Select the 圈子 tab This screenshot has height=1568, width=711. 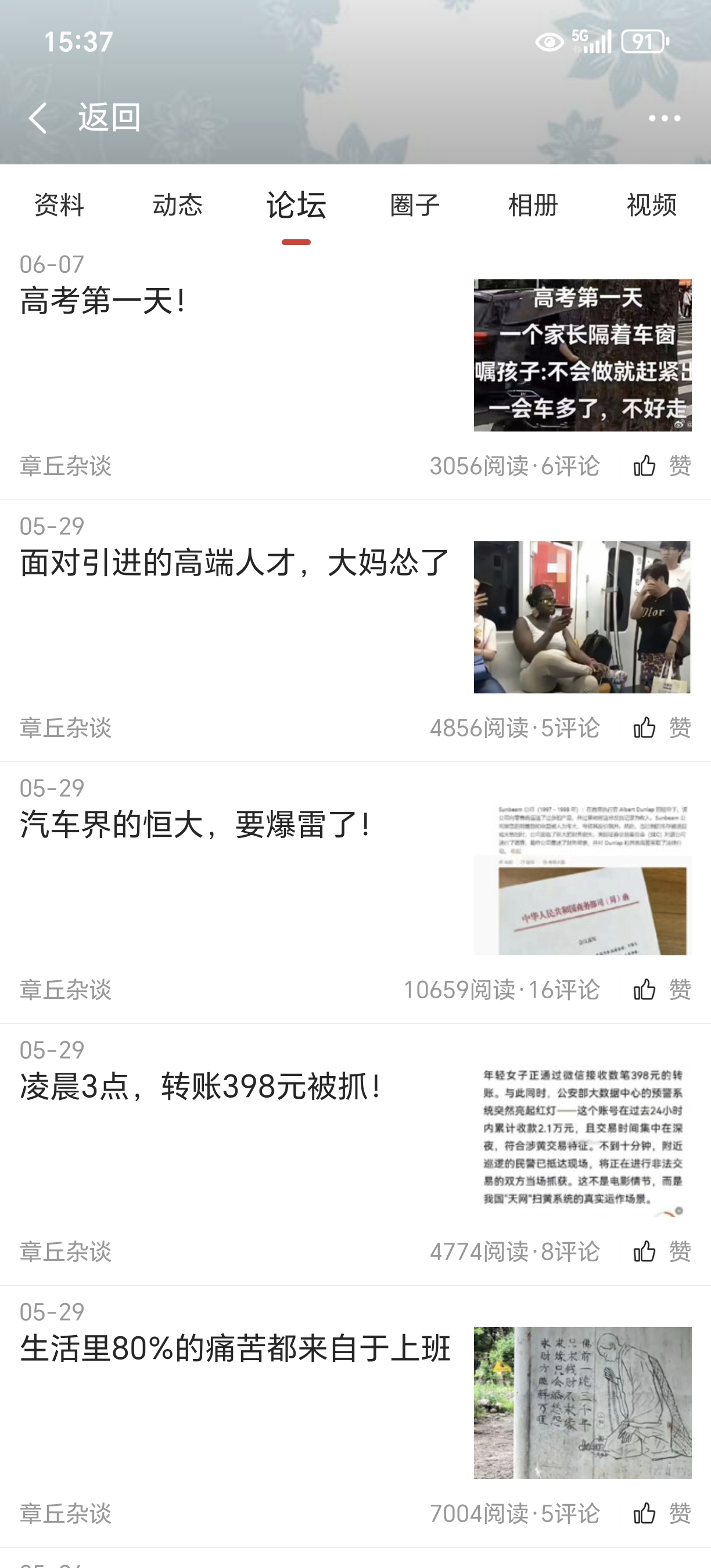[415, 205]
